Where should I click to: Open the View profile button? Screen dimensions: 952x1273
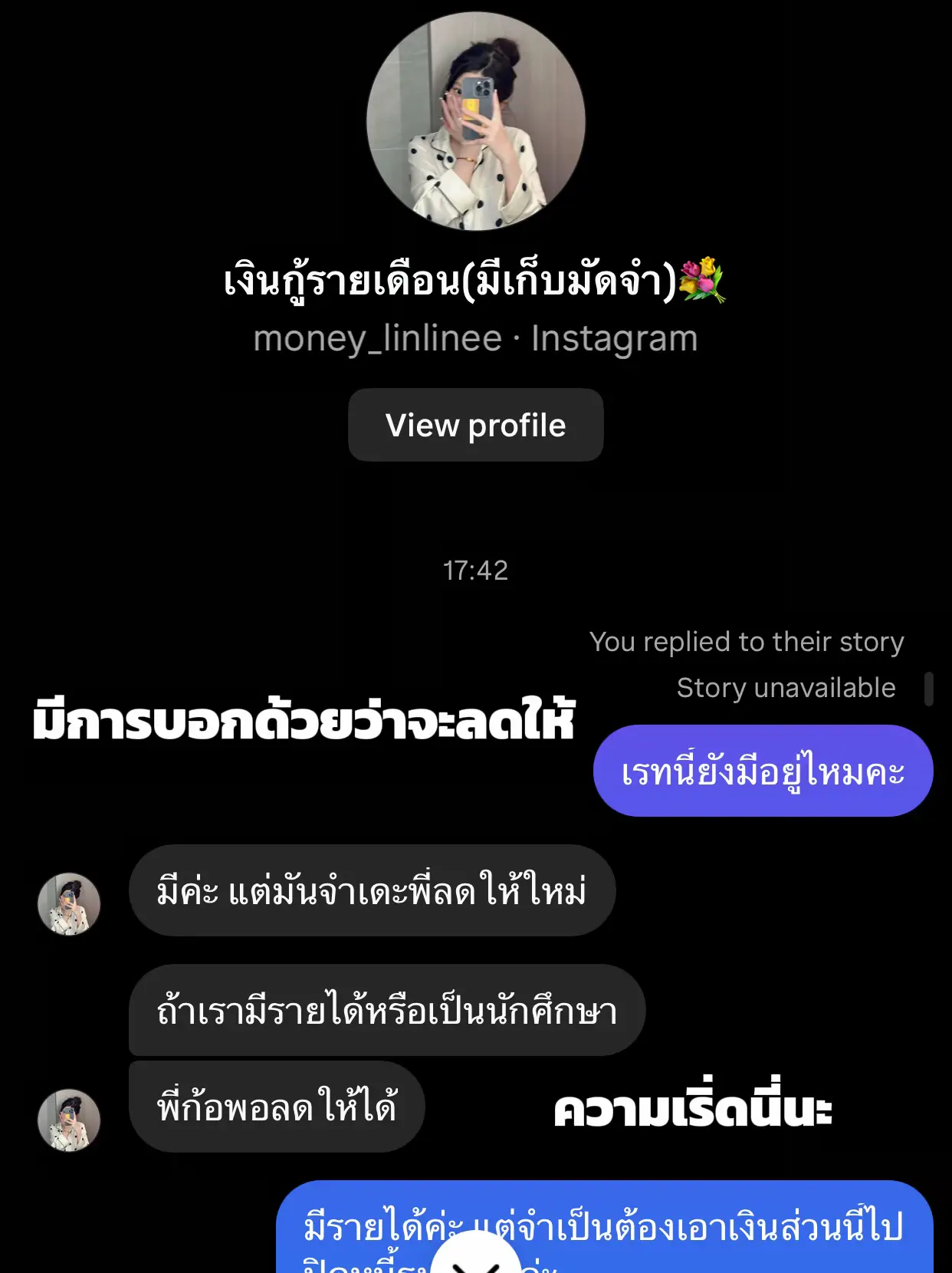475,426
